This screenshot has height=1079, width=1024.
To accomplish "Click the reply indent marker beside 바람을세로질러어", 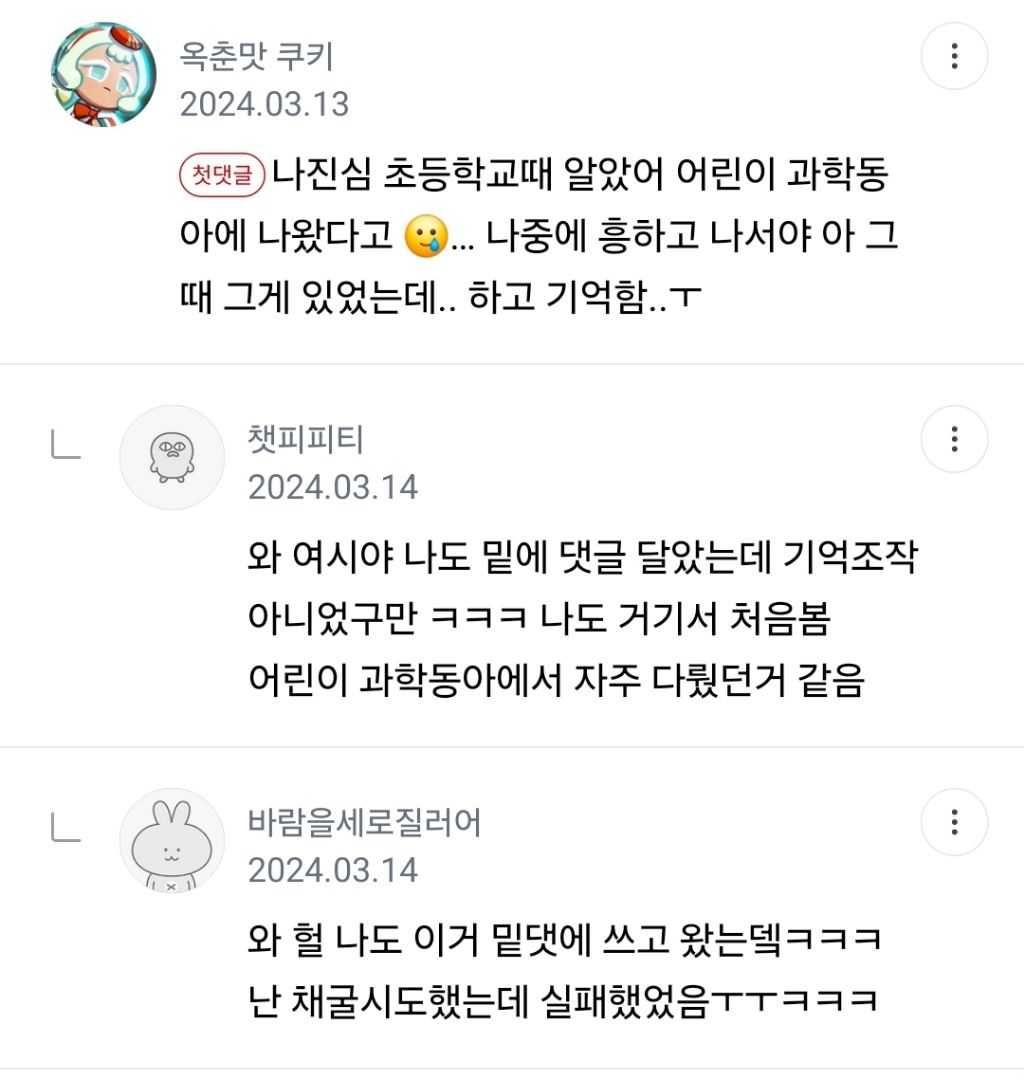I will [65, 825].
